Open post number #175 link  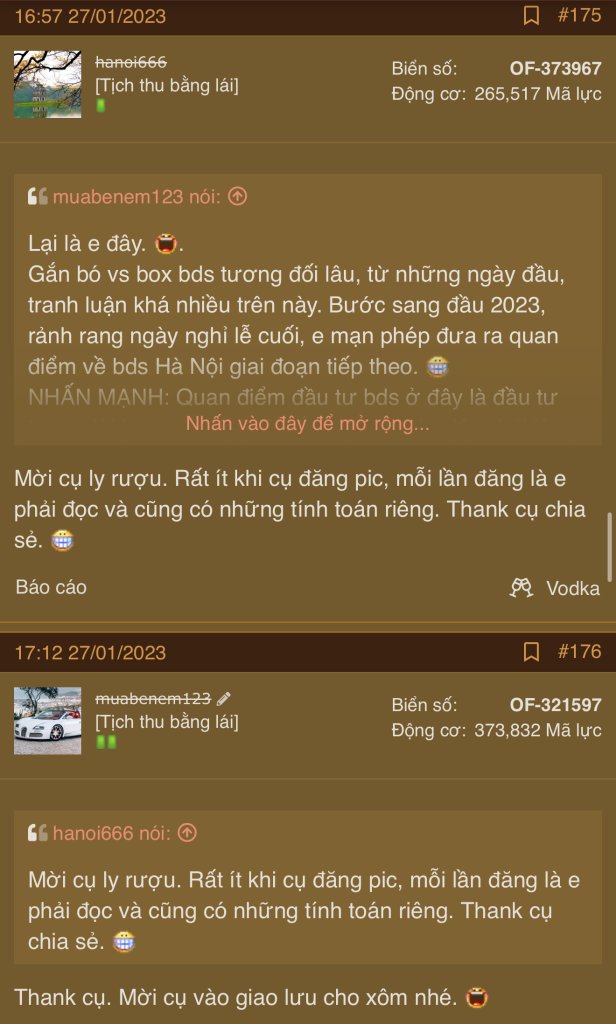pos(578,16)
